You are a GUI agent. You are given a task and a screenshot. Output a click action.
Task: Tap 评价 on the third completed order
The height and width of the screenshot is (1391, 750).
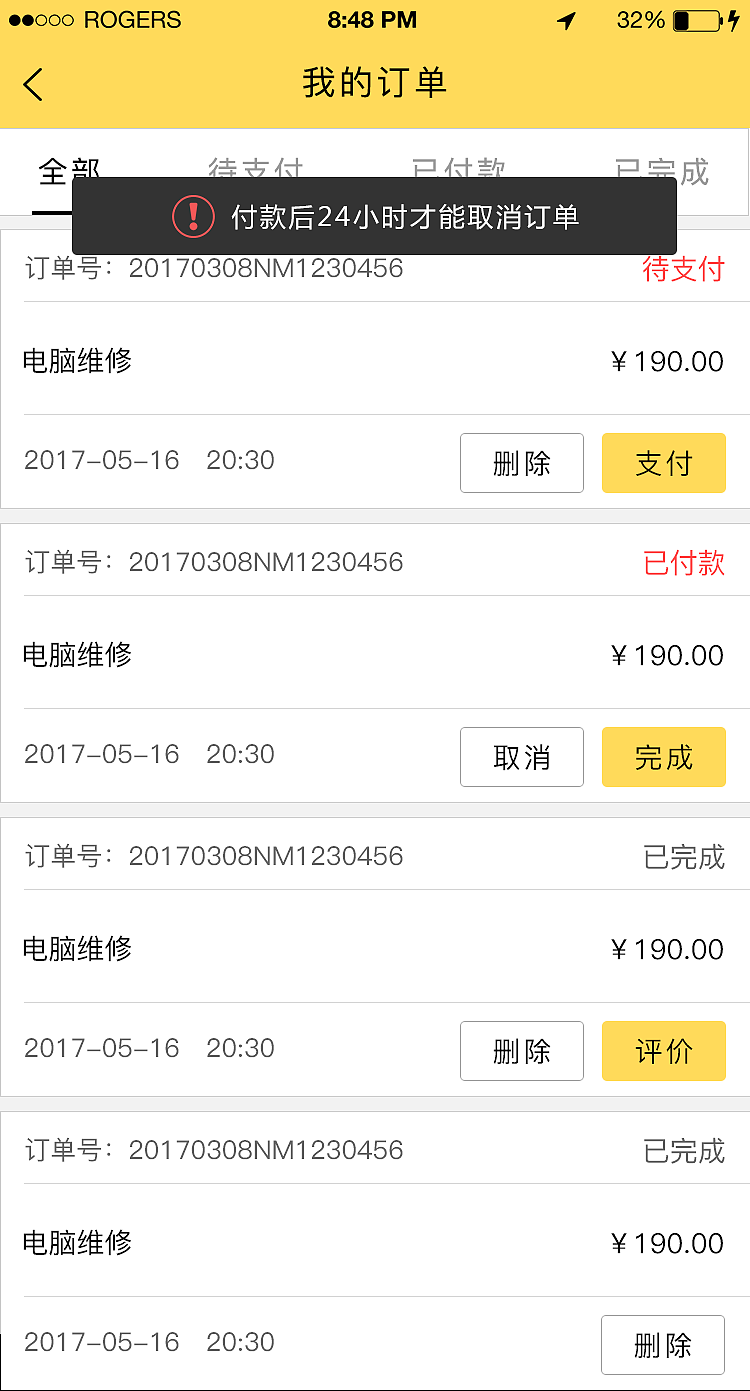click(x=663, y=1051)
